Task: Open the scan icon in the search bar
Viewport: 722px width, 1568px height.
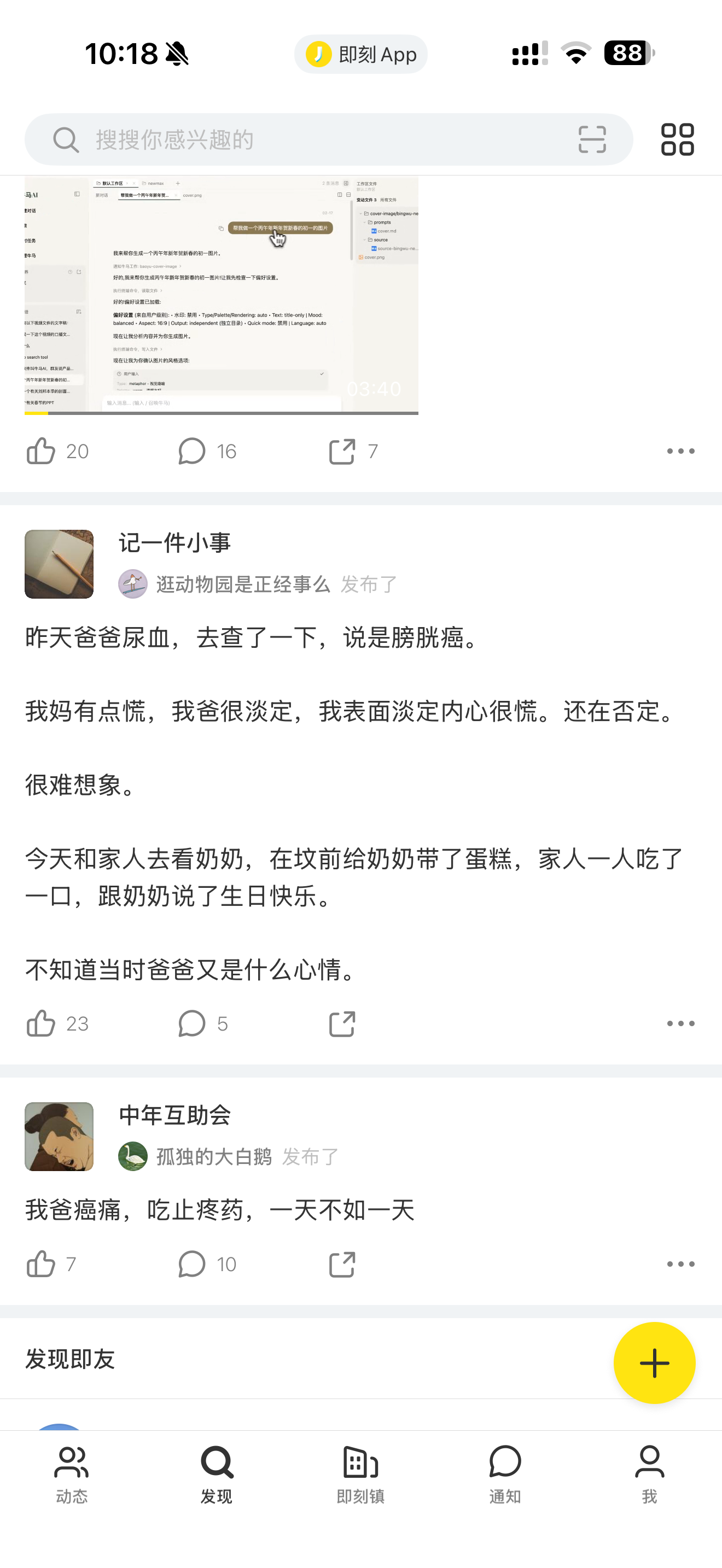Action: 592,139
